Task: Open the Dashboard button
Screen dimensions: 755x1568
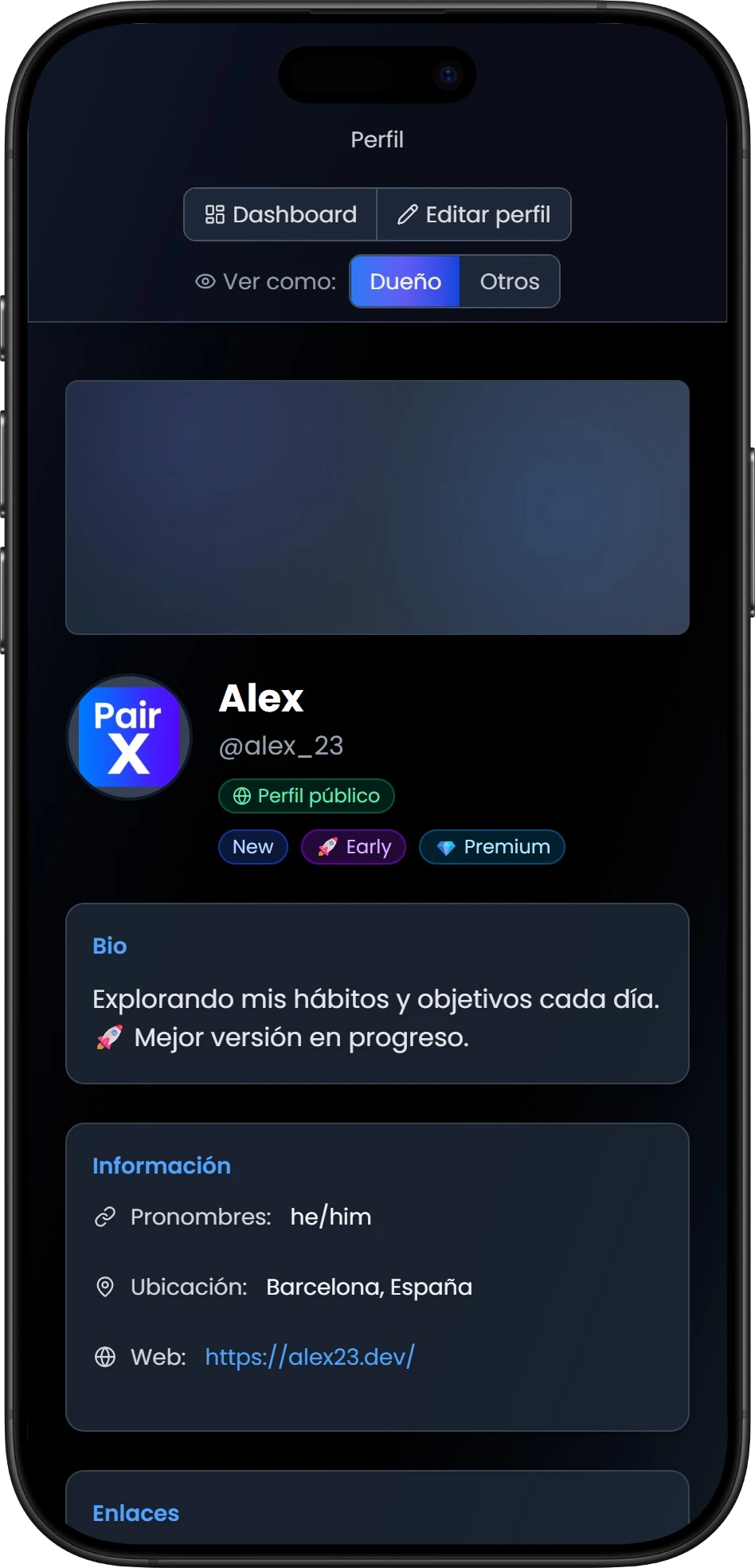Action: coord(280,214)
